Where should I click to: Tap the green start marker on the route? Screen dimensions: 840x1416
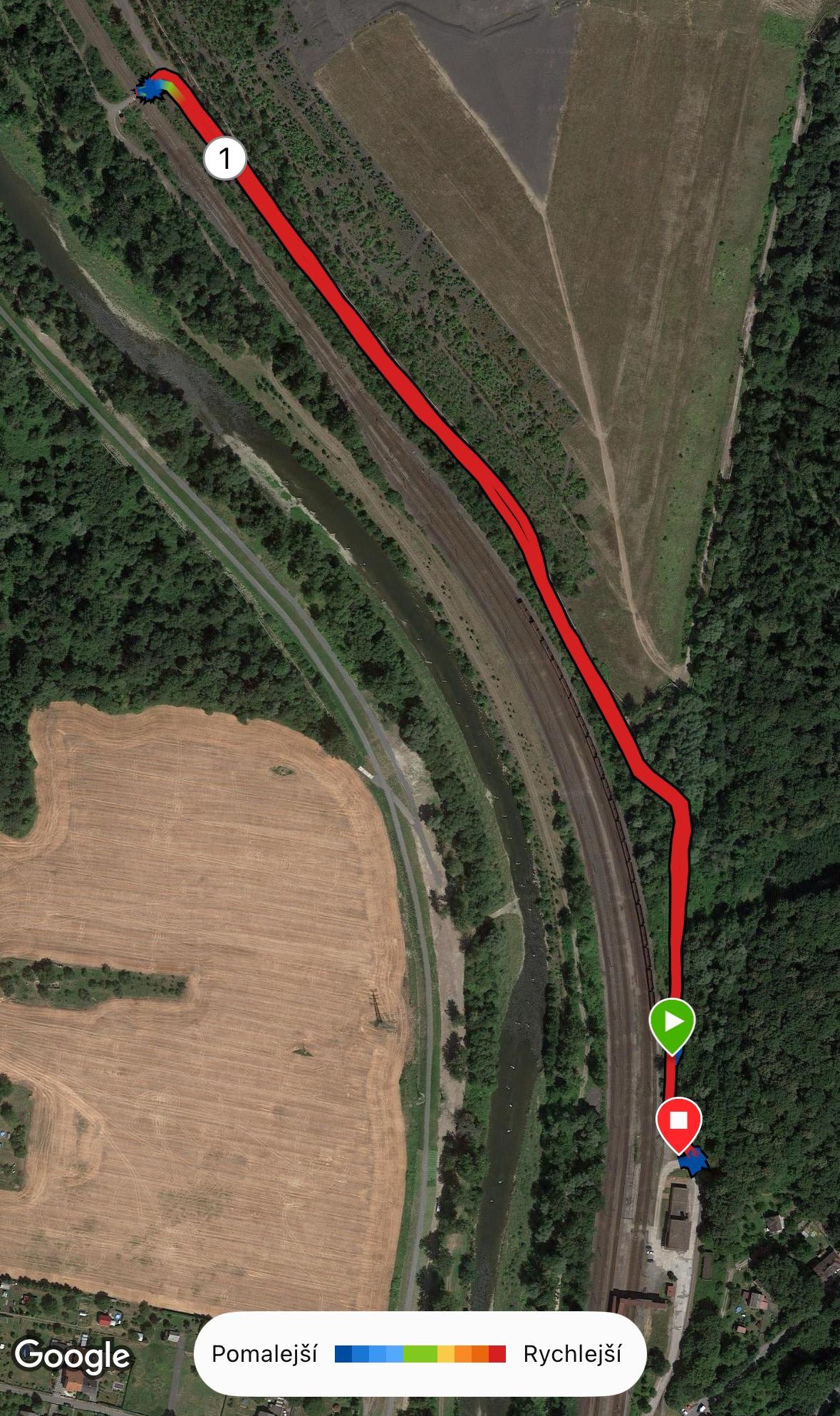(672, 1024)
